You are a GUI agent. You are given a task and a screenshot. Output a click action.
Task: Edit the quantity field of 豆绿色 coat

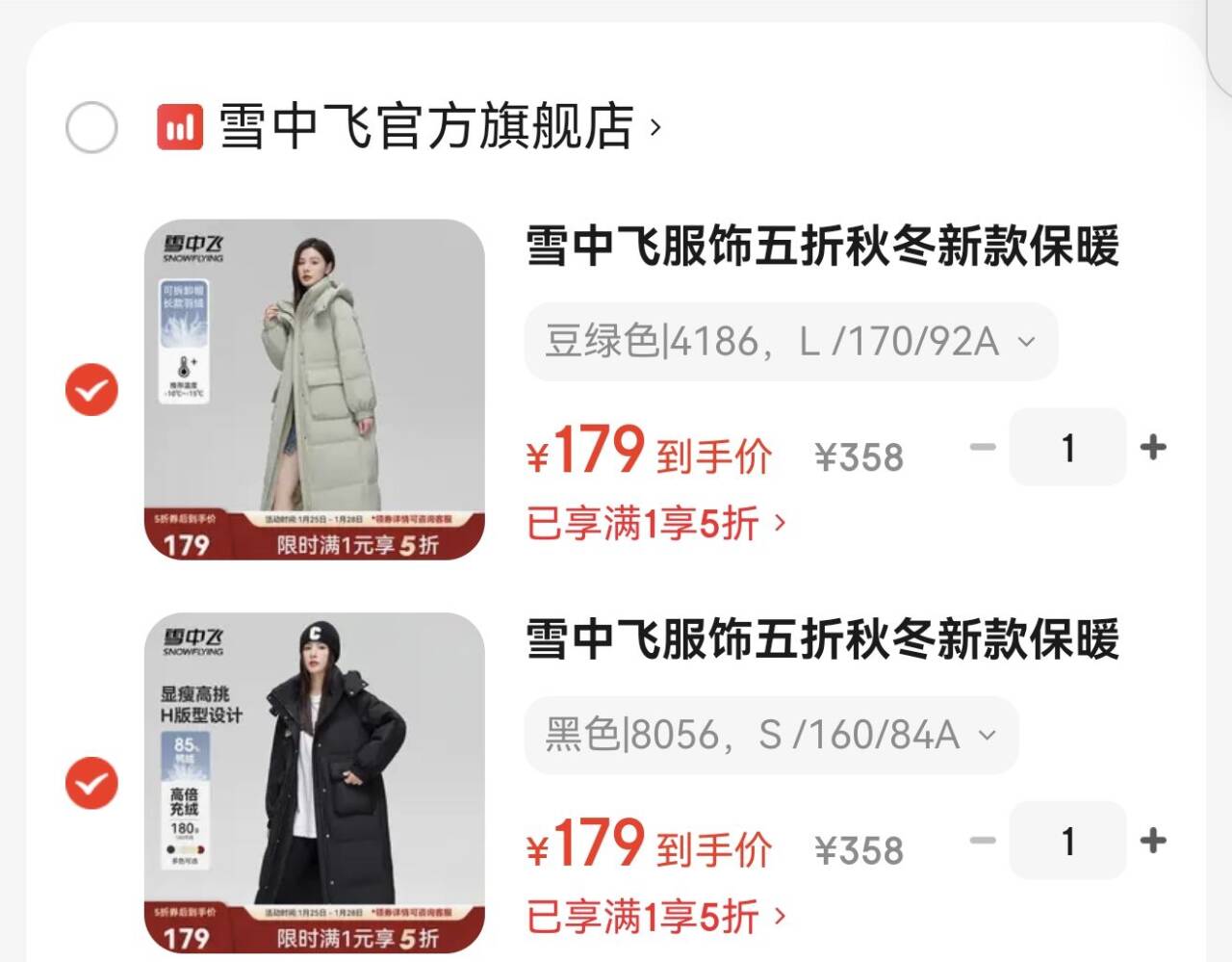point(1067,447)
